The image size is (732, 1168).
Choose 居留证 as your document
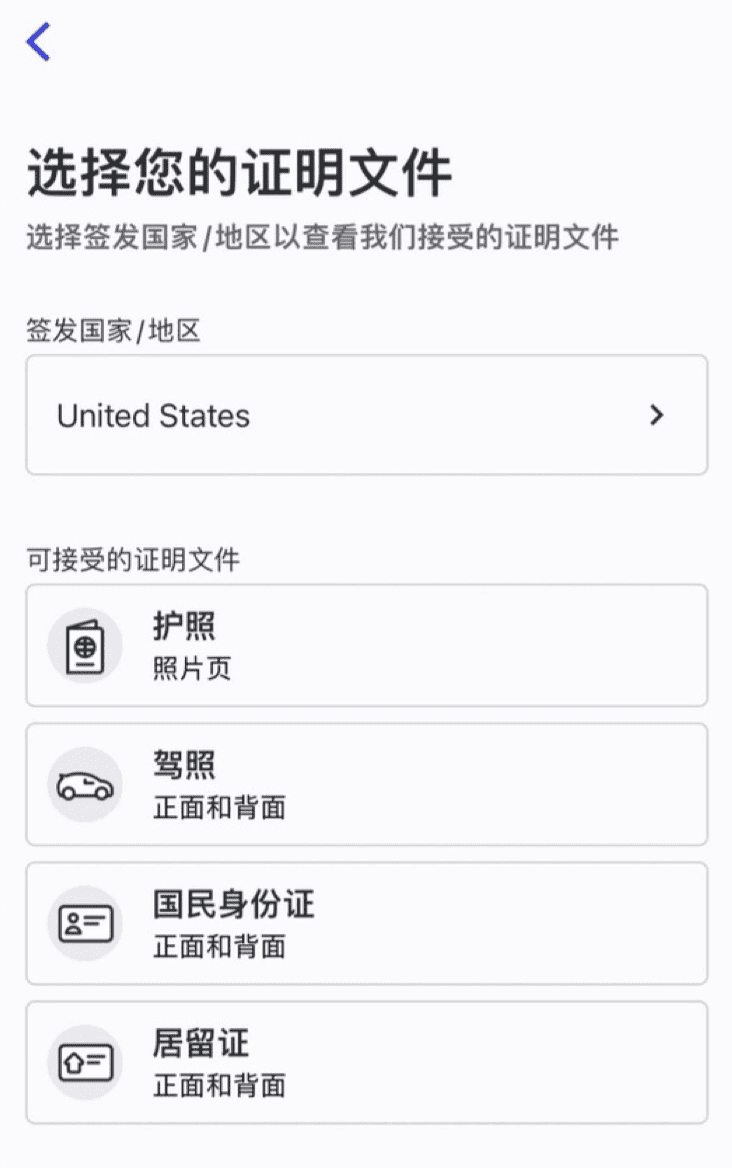click(366, 1062)
